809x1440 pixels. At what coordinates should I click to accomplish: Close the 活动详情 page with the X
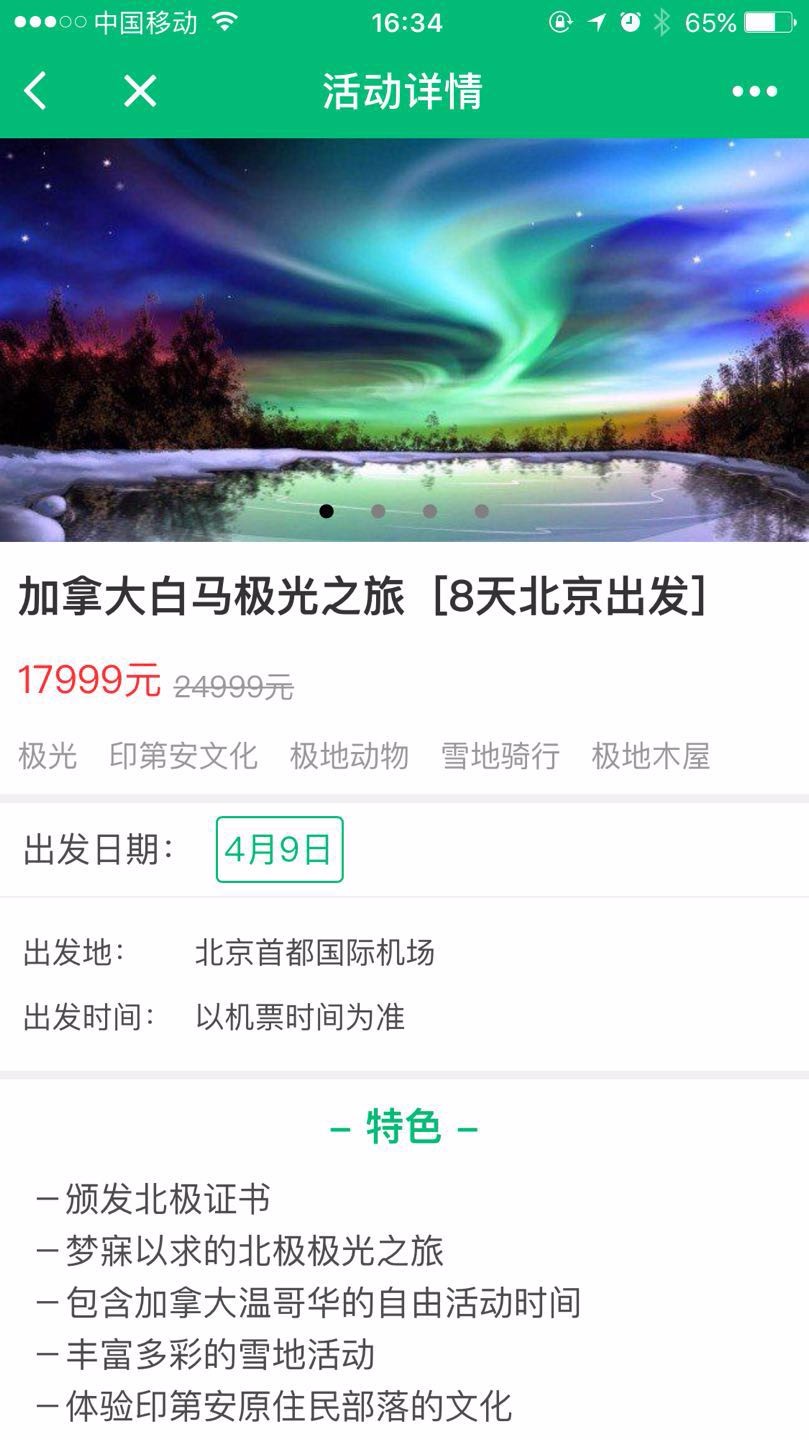pos(140,91)
